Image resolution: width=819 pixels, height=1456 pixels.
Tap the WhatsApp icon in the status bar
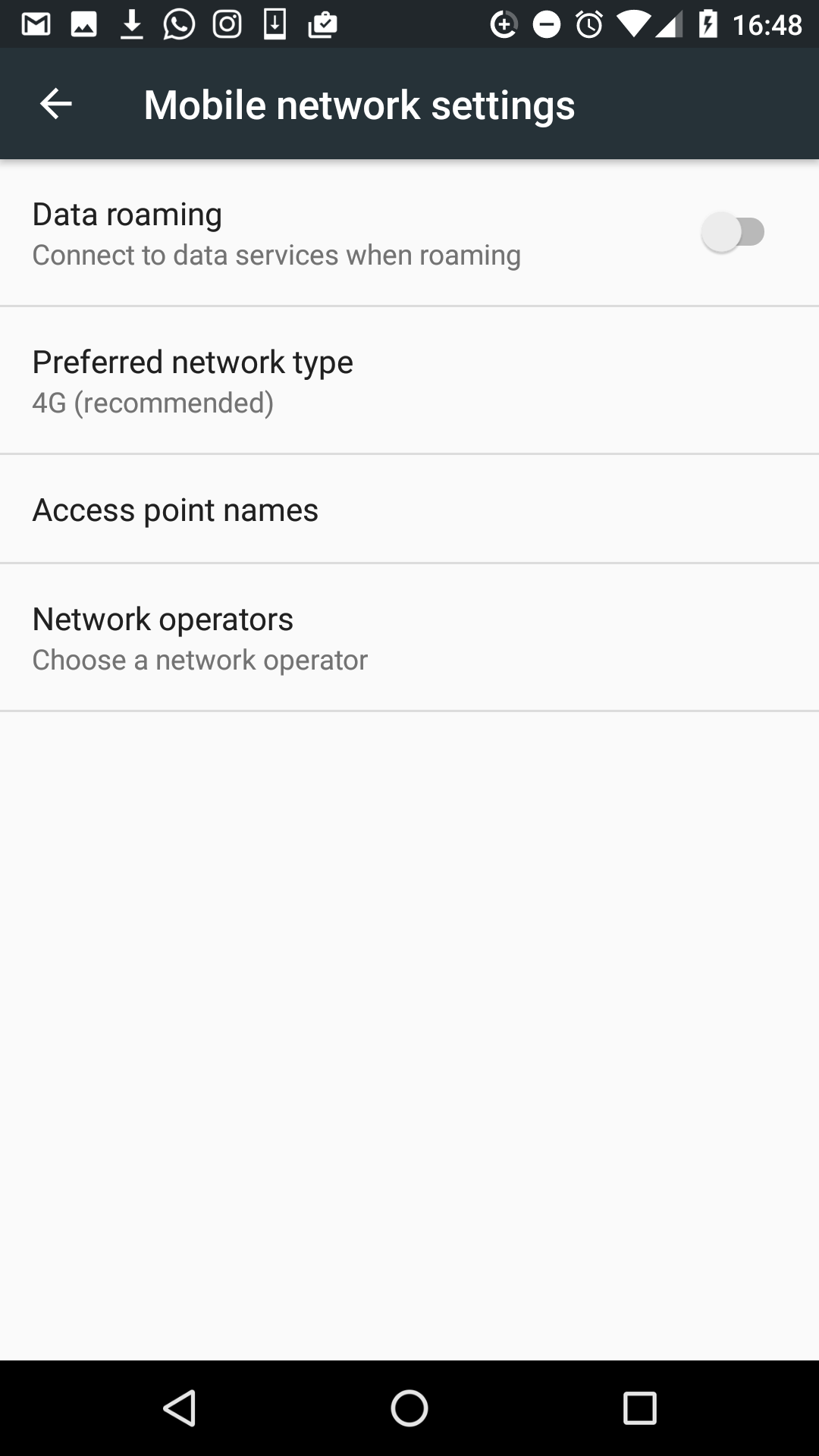click(180, 23)
